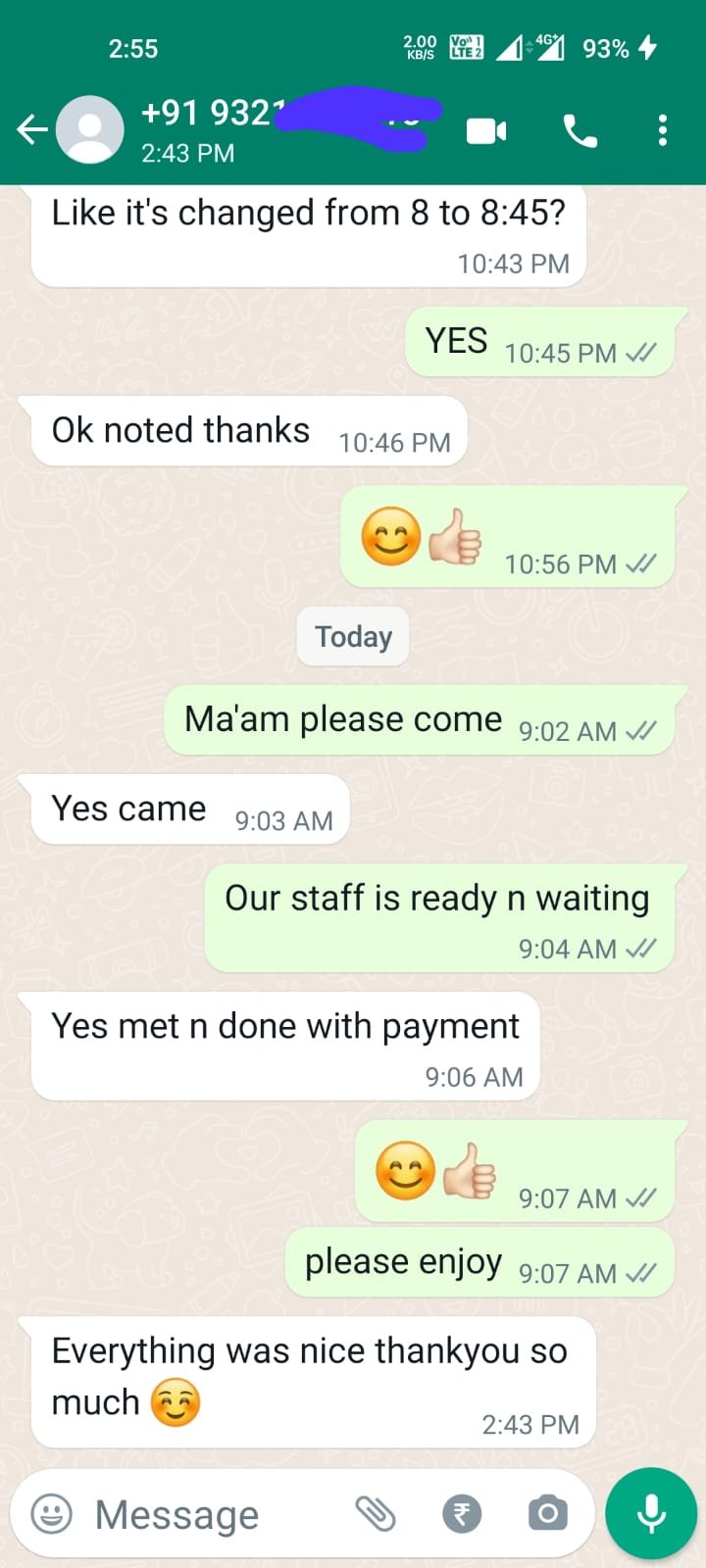The image size is (706, 1568).
Task: Open the camera to take a photo
Action: pos(547,1514)
